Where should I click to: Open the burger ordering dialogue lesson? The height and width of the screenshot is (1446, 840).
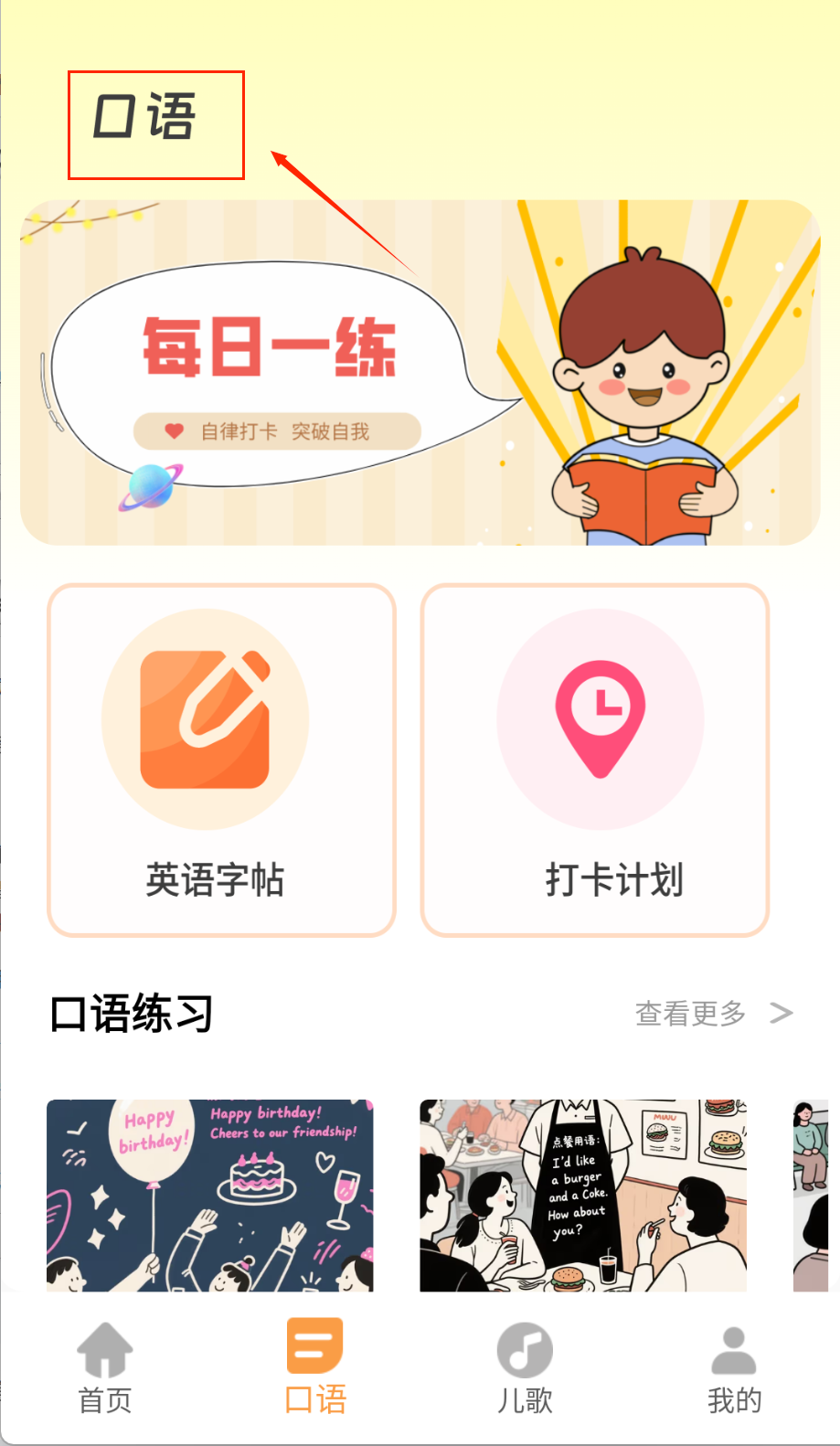click(x=582, y=1195)
